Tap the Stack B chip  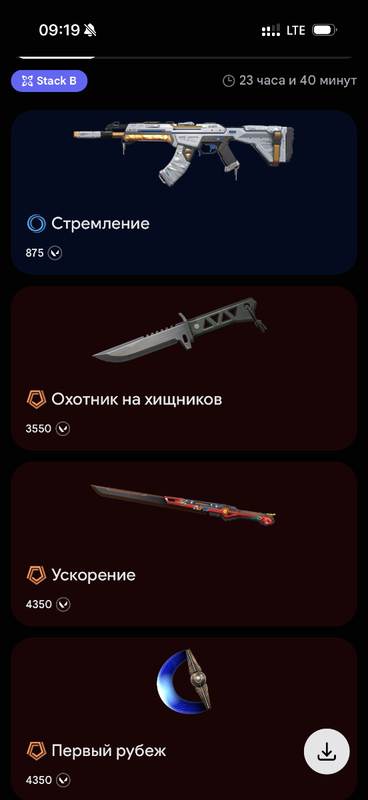click(x=49, y=81)
